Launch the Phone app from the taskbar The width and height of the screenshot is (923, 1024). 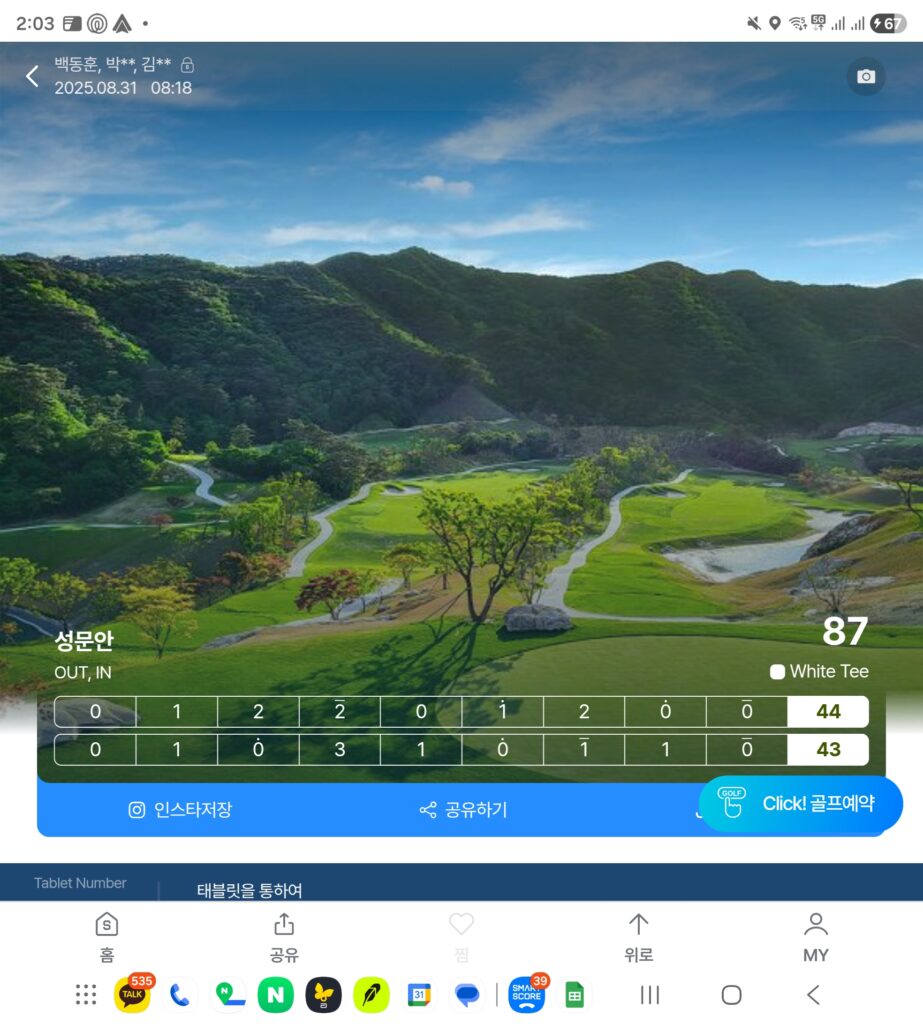click(x=180, y=995)
